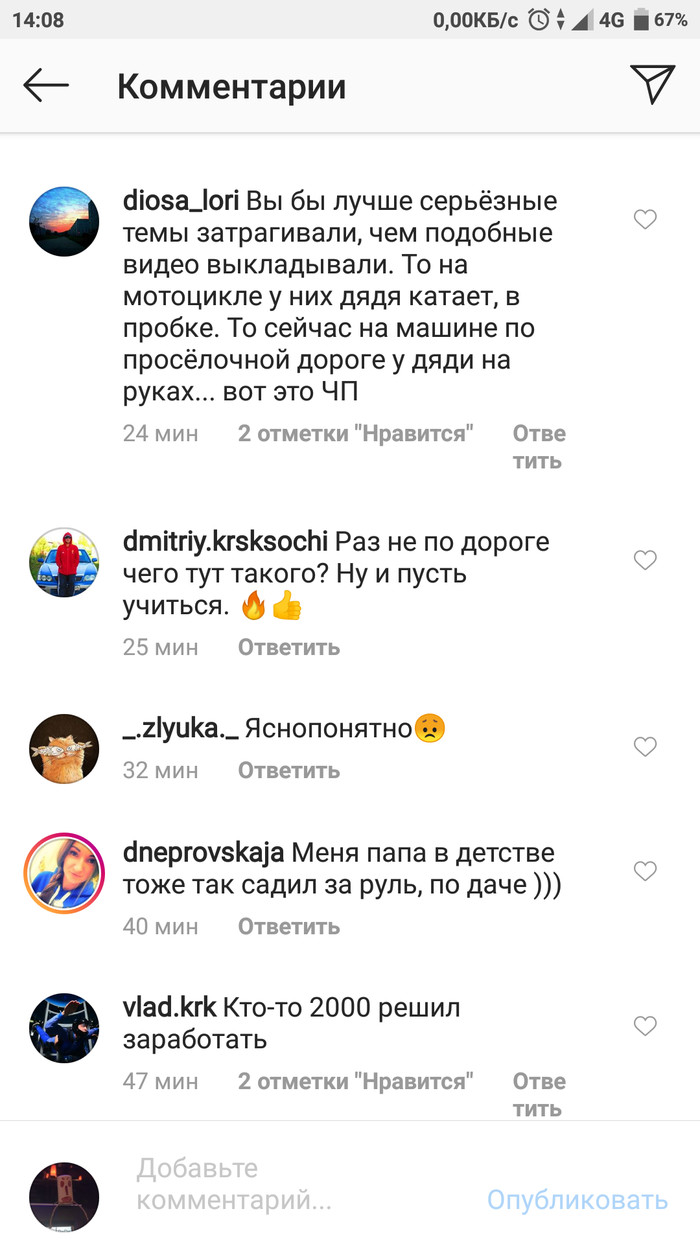View likes on vlad.krk's comment
Viewport: 700px width, 1244px height.
coord(355,1081)
